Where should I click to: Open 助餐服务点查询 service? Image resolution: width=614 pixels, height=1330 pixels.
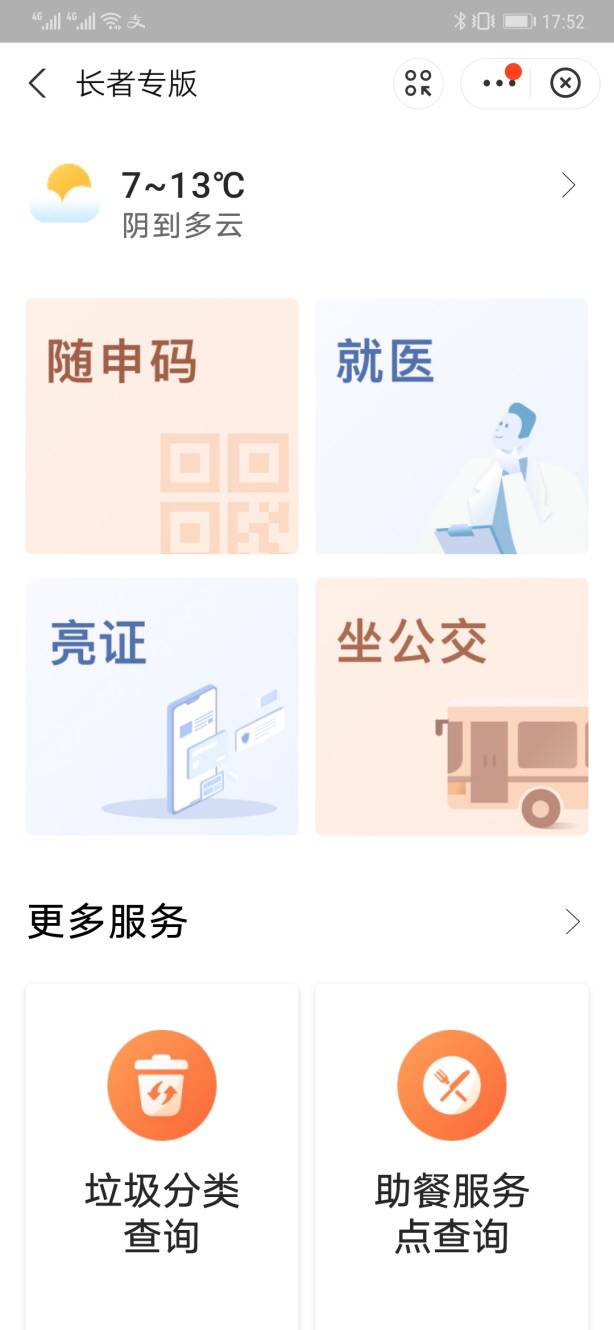pos(452,1150)
